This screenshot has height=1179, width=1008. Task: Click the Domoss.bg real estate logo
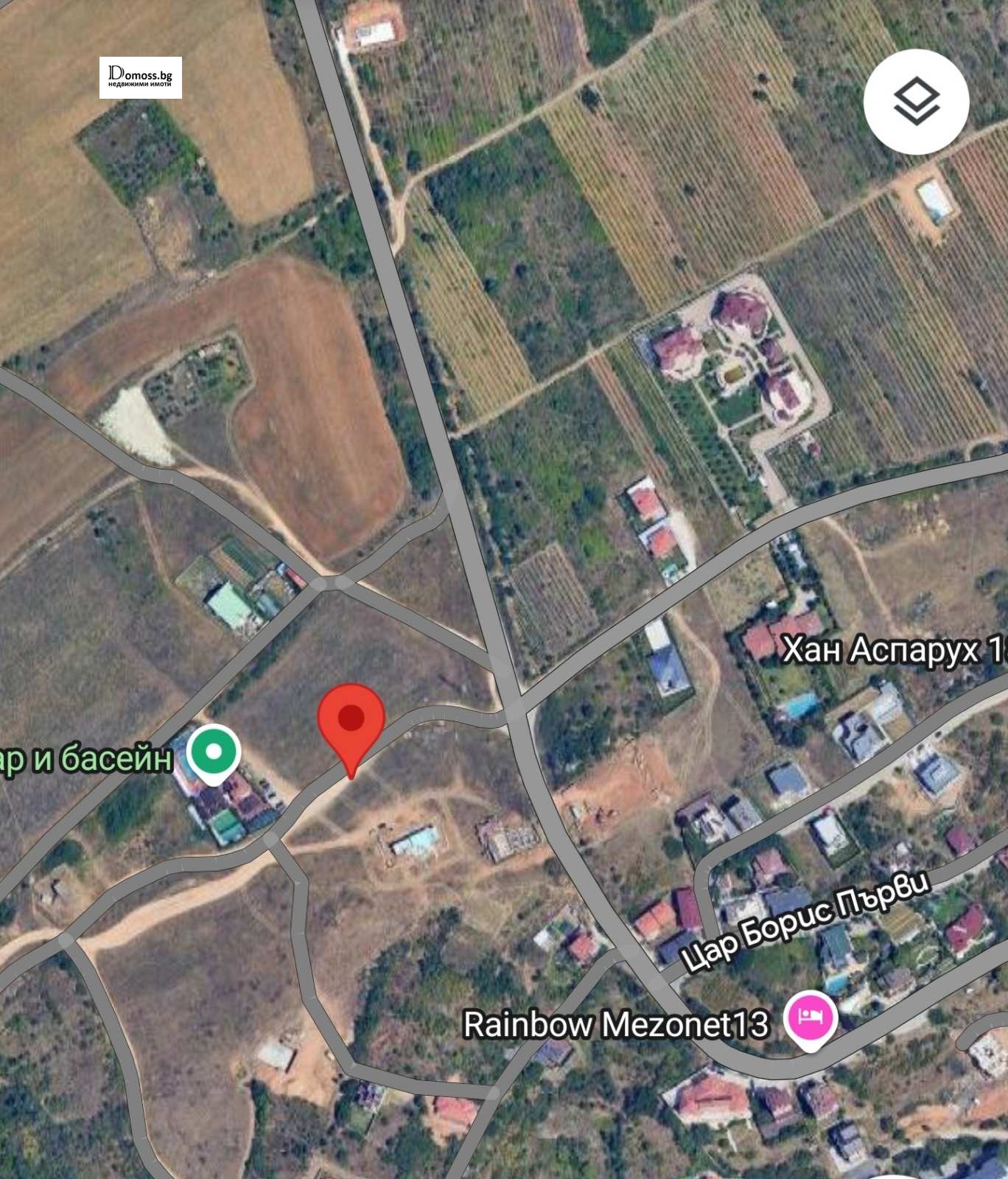[x=141, y=76]
